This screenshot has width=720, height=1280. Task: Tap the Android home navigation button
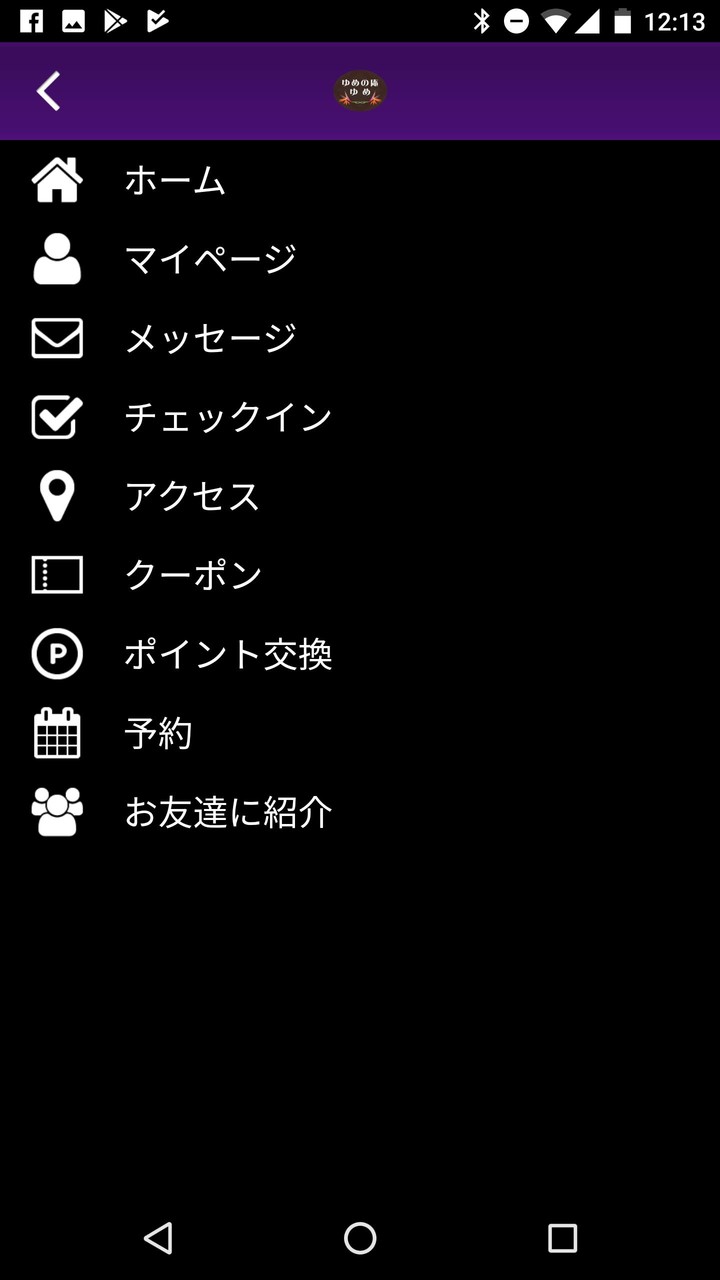(360, 1237)
